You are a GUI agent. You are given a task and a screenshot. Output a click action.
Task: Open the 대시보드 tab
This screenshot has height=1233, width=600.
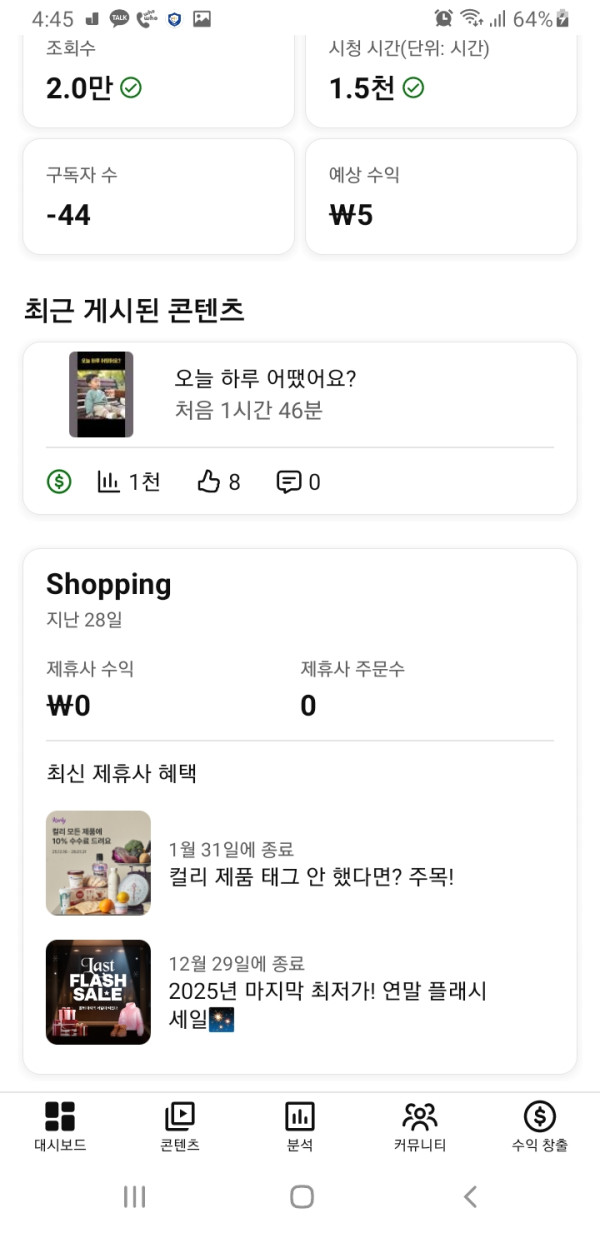coord(60,1127)
